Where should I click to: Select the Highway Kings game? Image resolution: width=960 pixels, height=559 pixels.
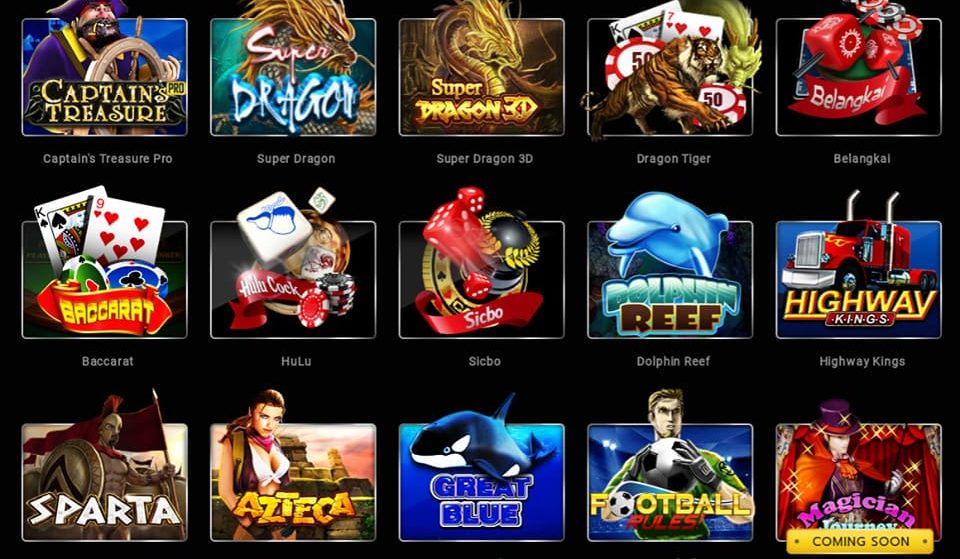[858, 280]
